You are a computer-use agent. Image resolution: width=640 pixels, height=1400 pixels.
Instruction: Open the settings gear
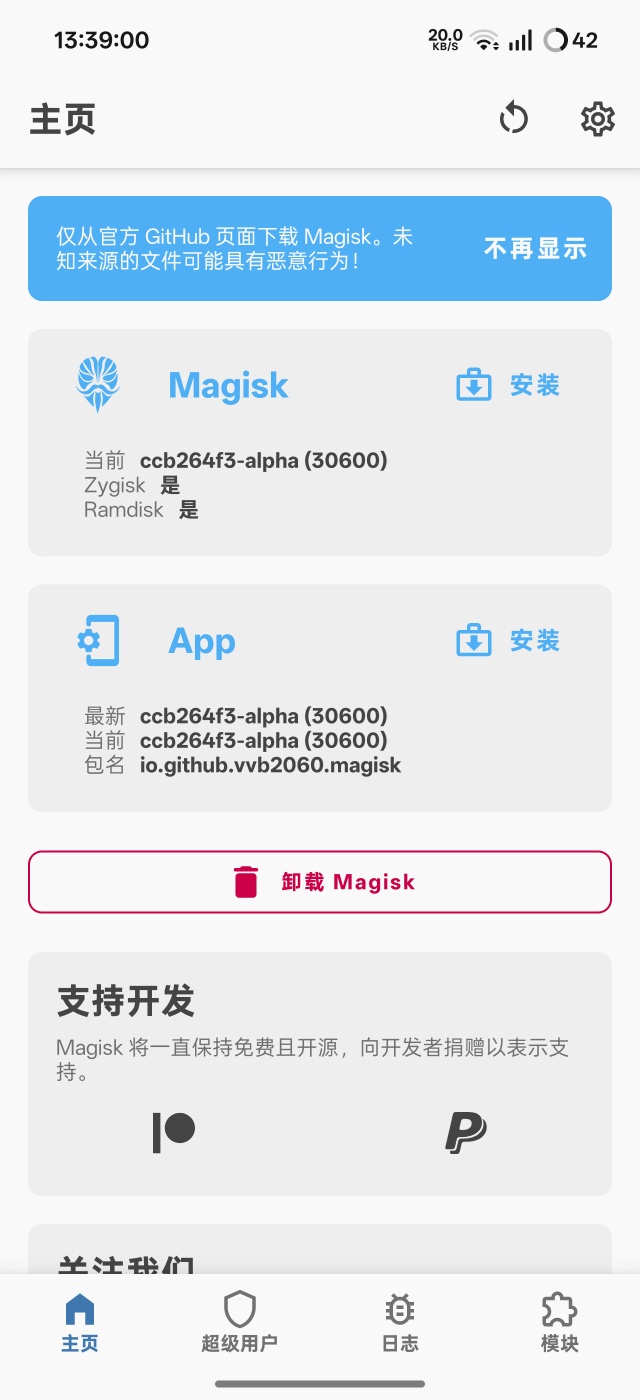597,120
